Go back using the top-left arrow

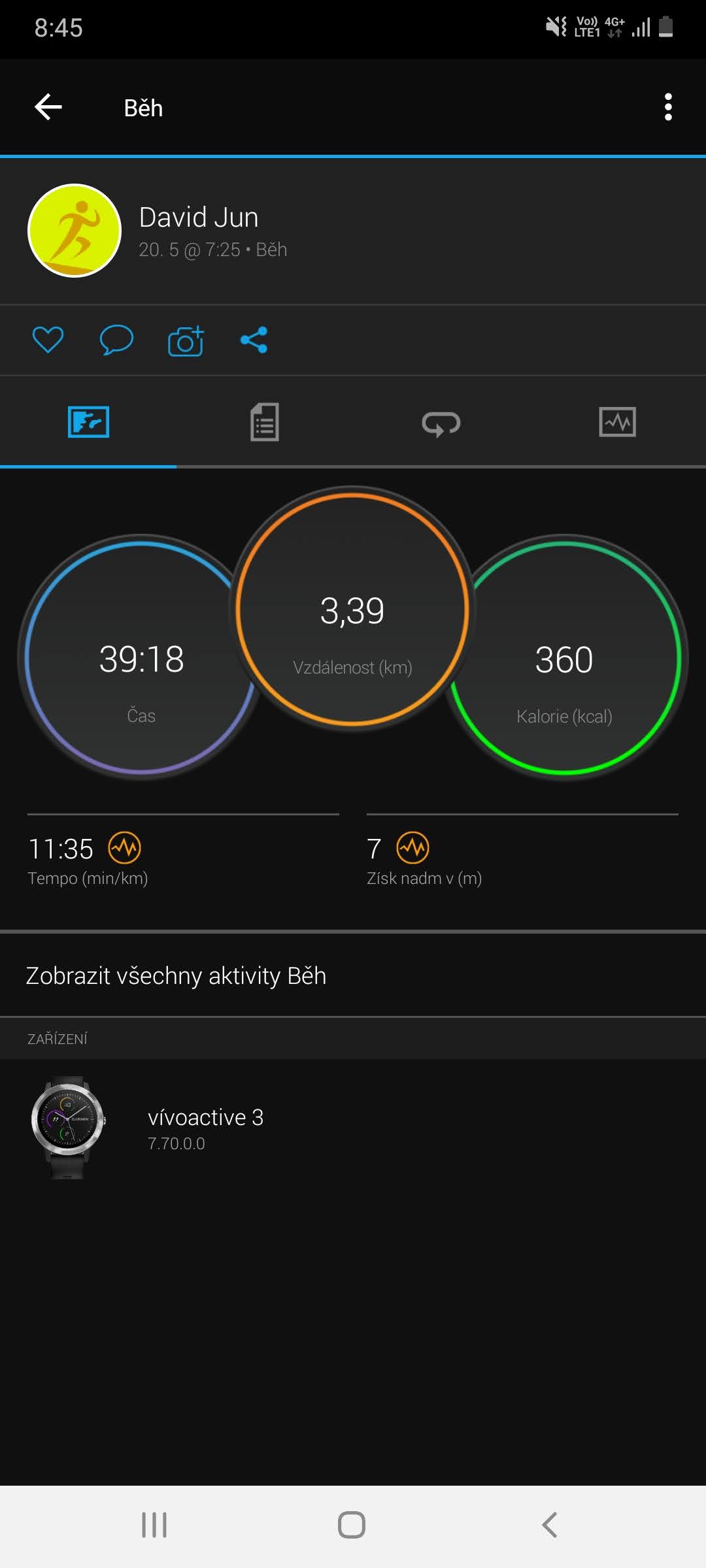point(48,107)
